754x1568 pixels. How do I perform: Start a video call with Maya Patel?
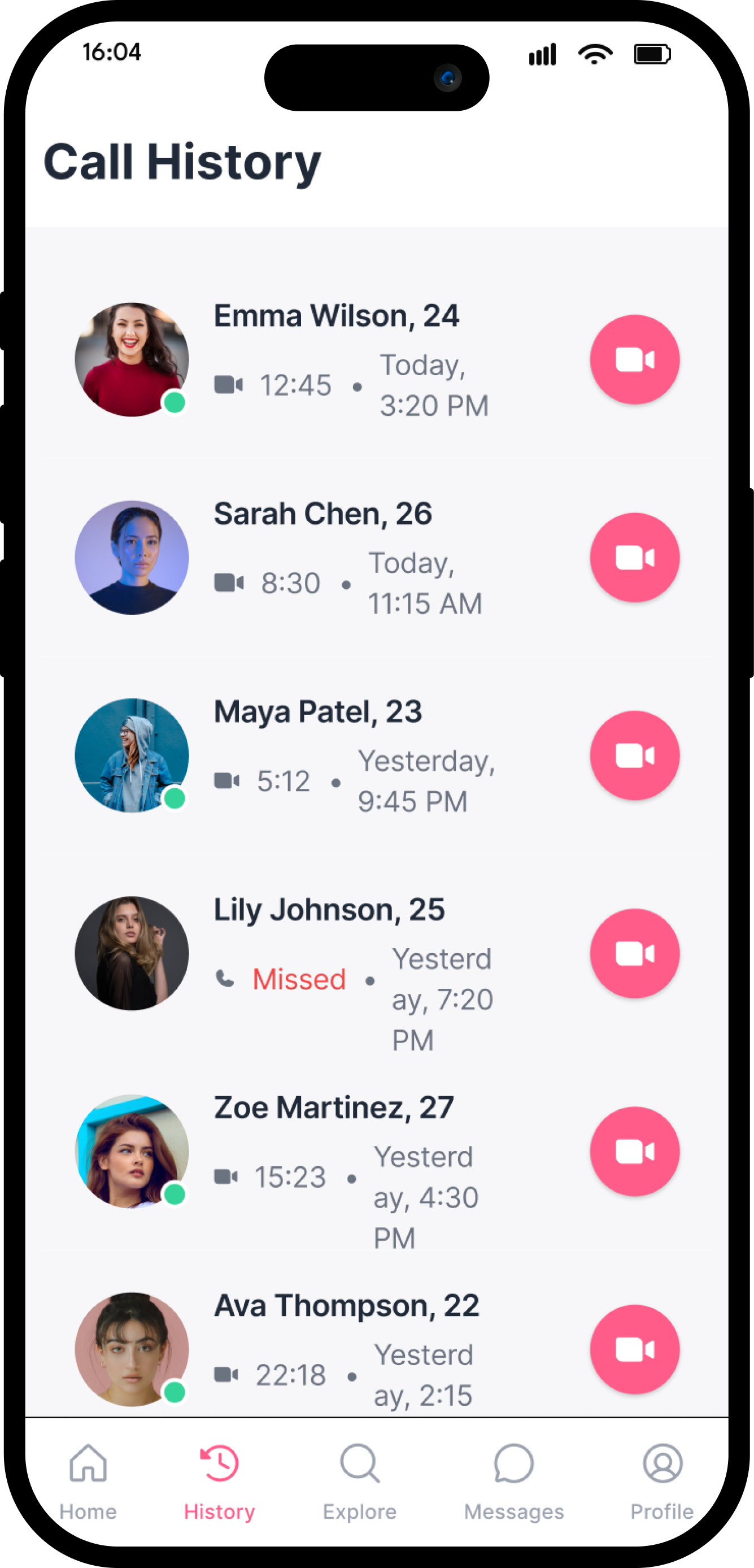tap(635, 755)
